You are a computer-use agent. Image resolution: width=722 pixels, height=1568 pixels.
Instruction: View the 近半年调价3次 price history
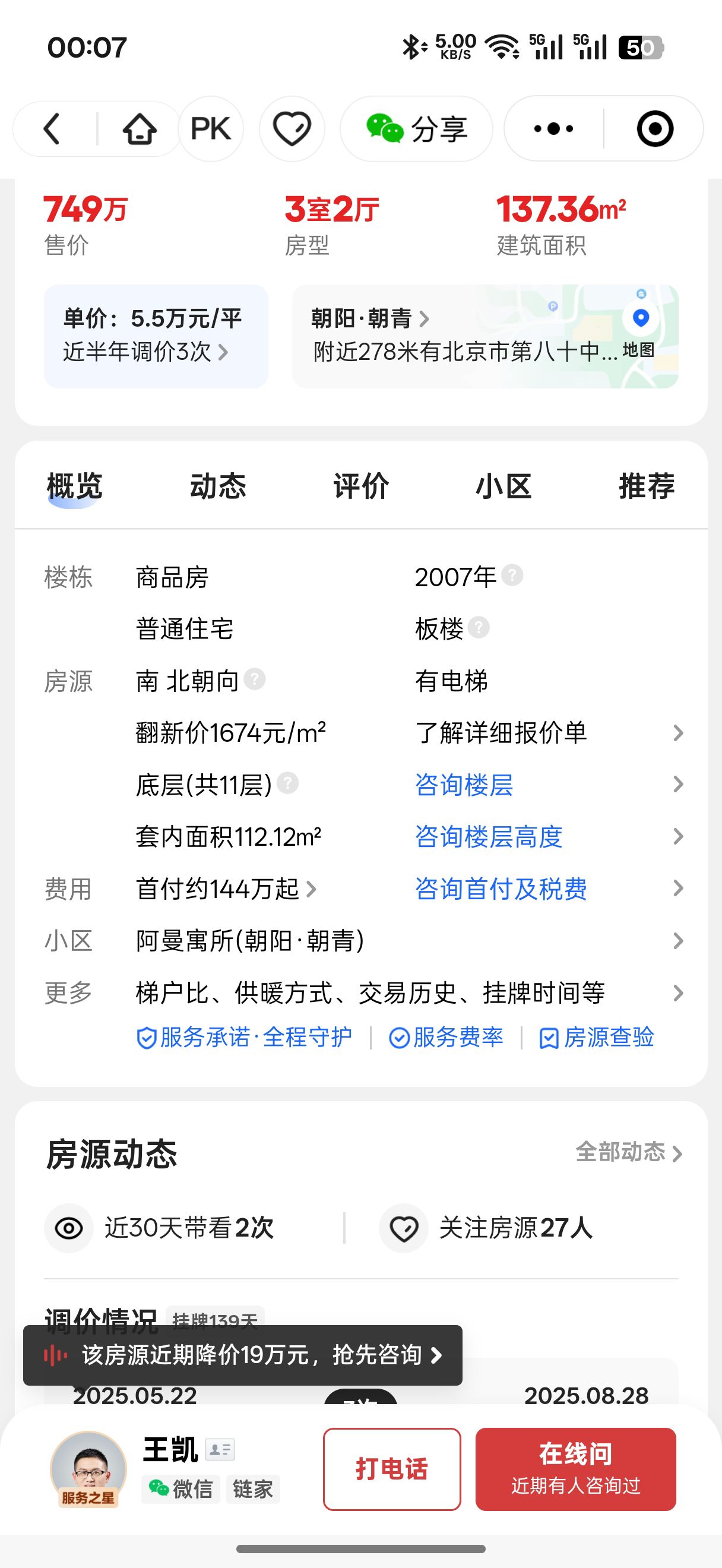point(146,352)
